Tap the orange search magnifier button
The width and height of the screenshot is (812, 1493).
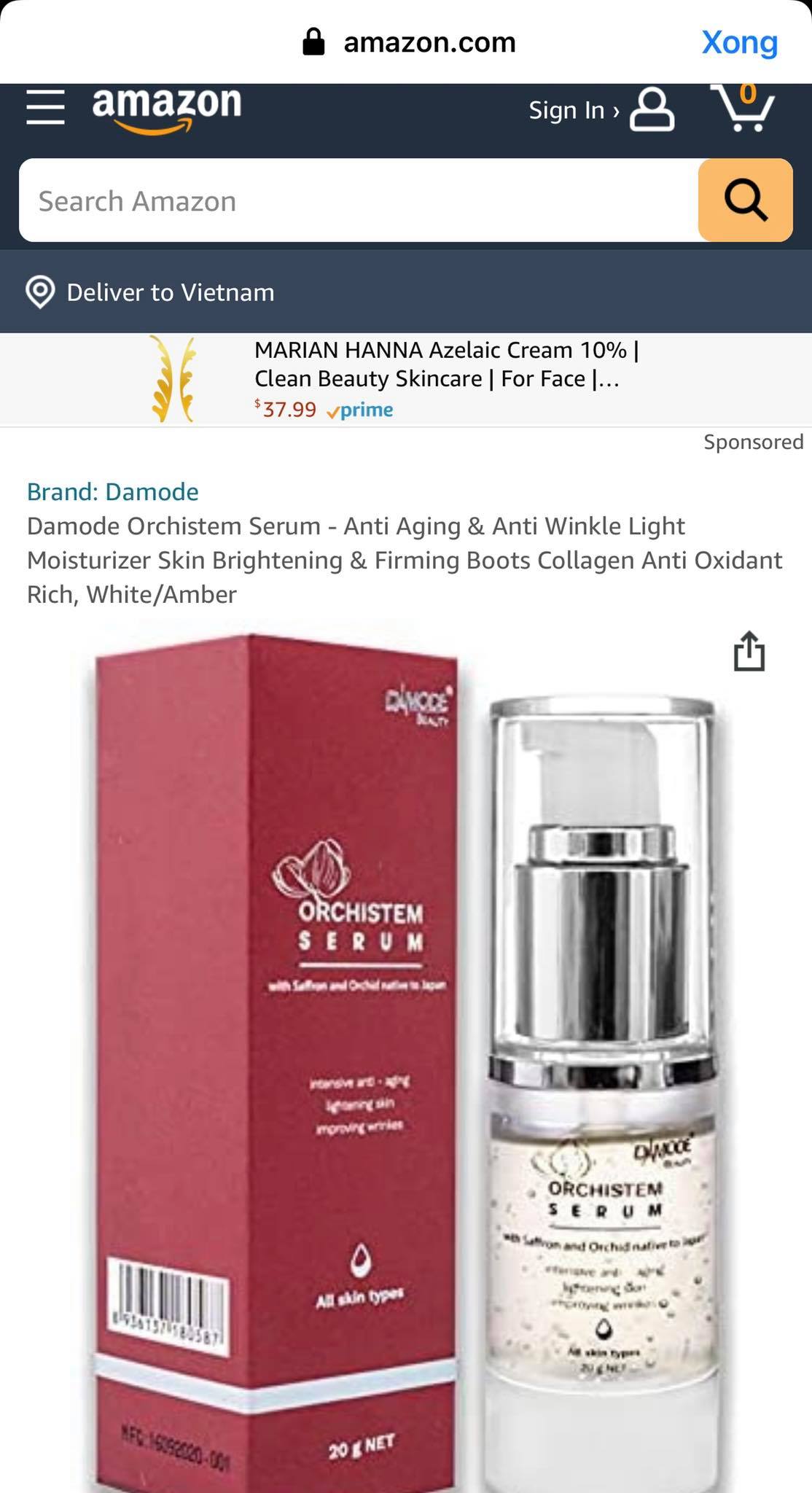pyautogui.click(x=745, y=200)
